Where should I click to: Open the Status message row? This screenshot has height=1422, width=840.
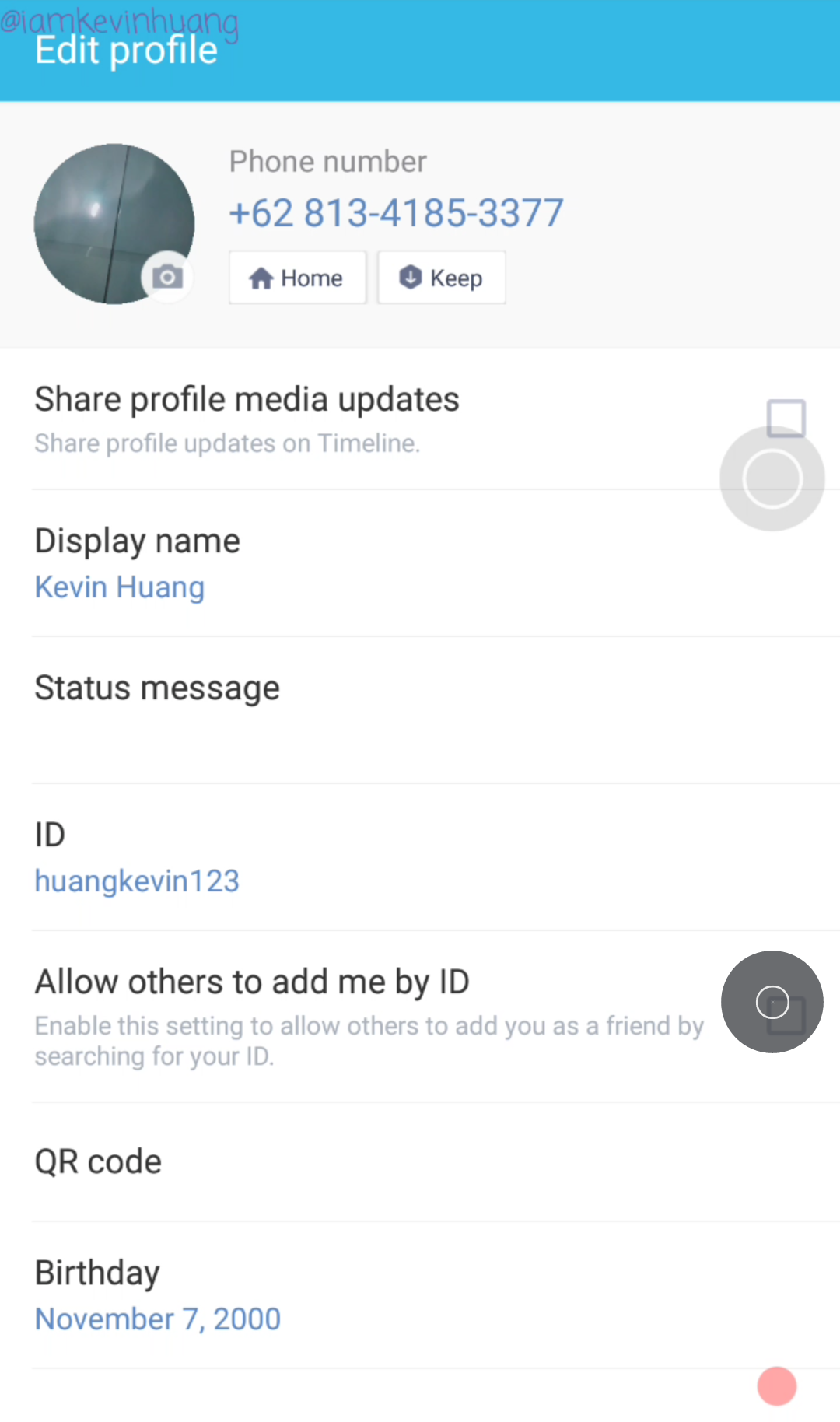point(420,709)
